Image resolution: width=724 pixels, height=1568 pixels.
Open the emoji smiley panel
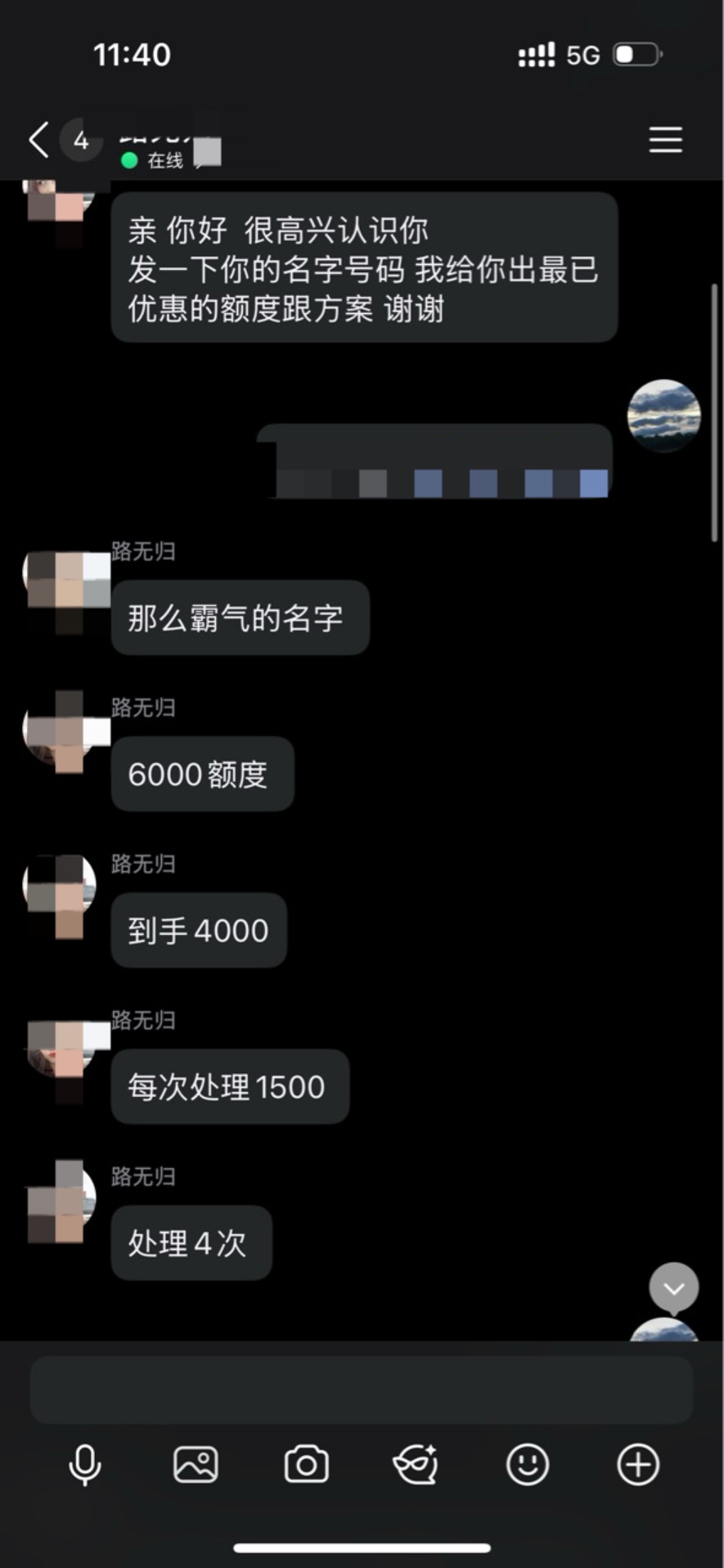tap(528, 1464)
